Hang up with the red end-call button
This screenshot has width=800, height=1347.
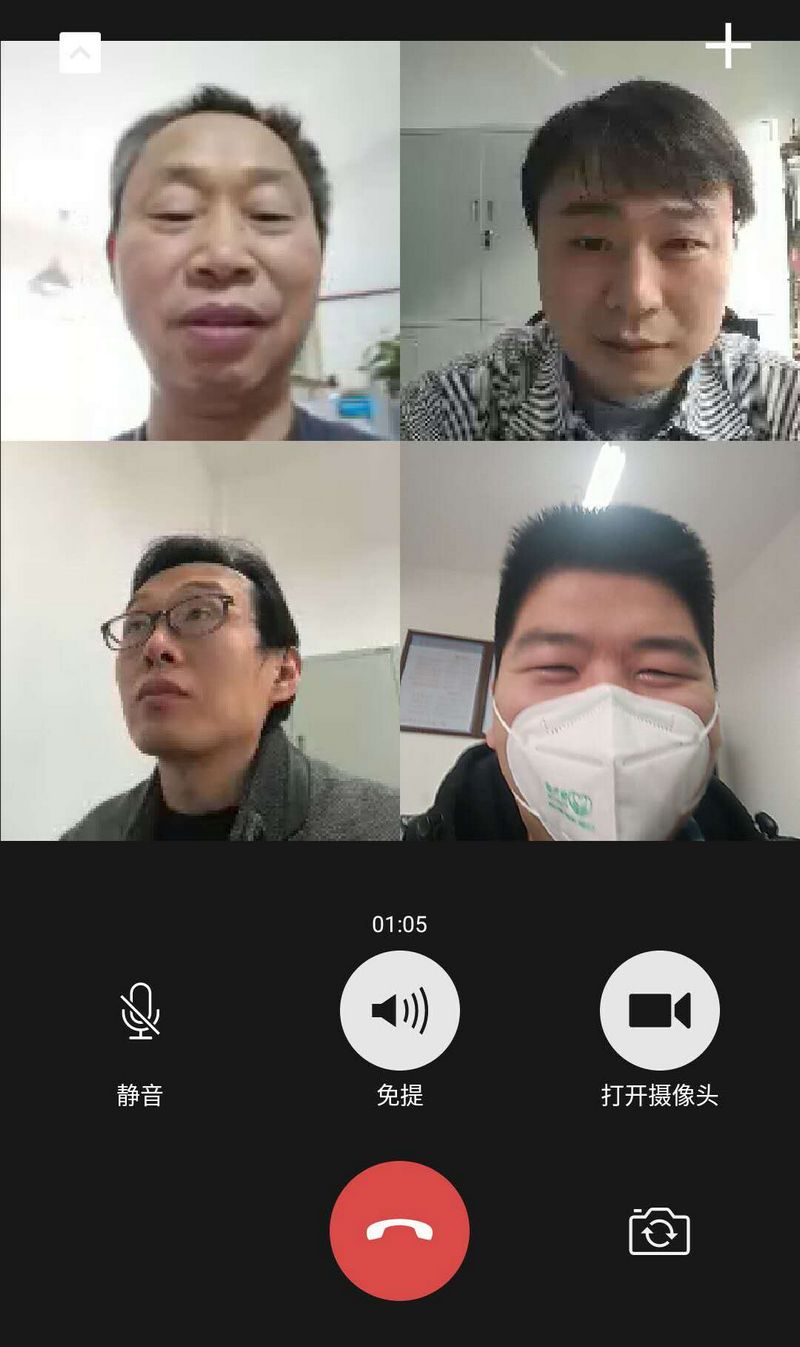(x=399, y=1231)
